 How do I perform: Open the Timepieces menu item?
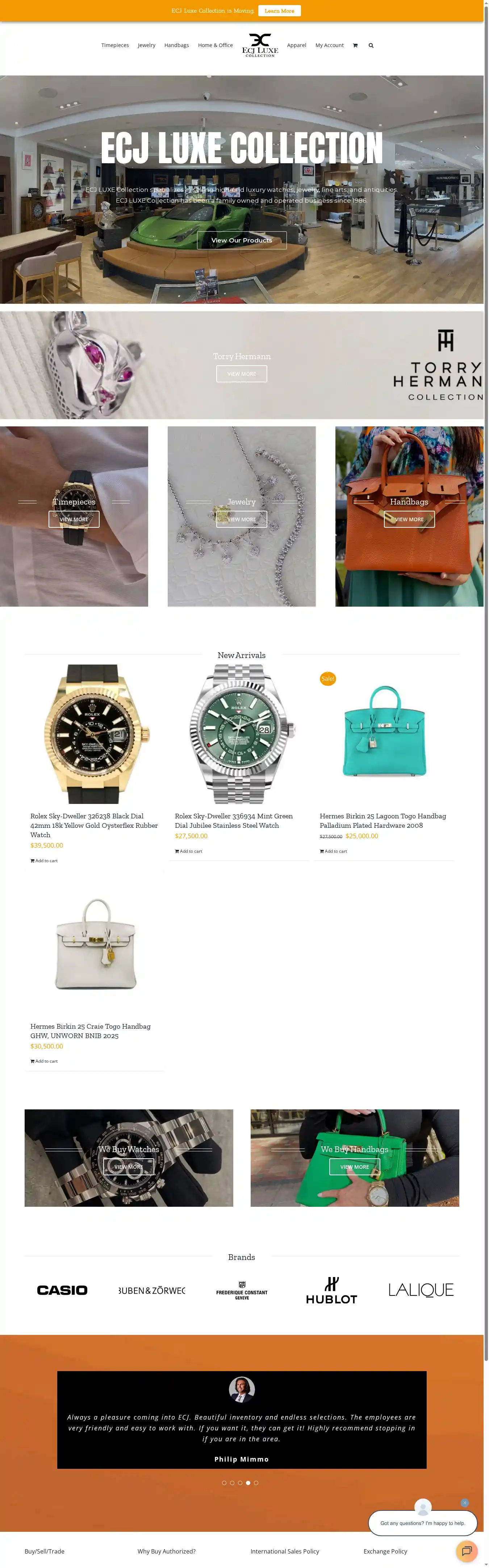[114, 46]
